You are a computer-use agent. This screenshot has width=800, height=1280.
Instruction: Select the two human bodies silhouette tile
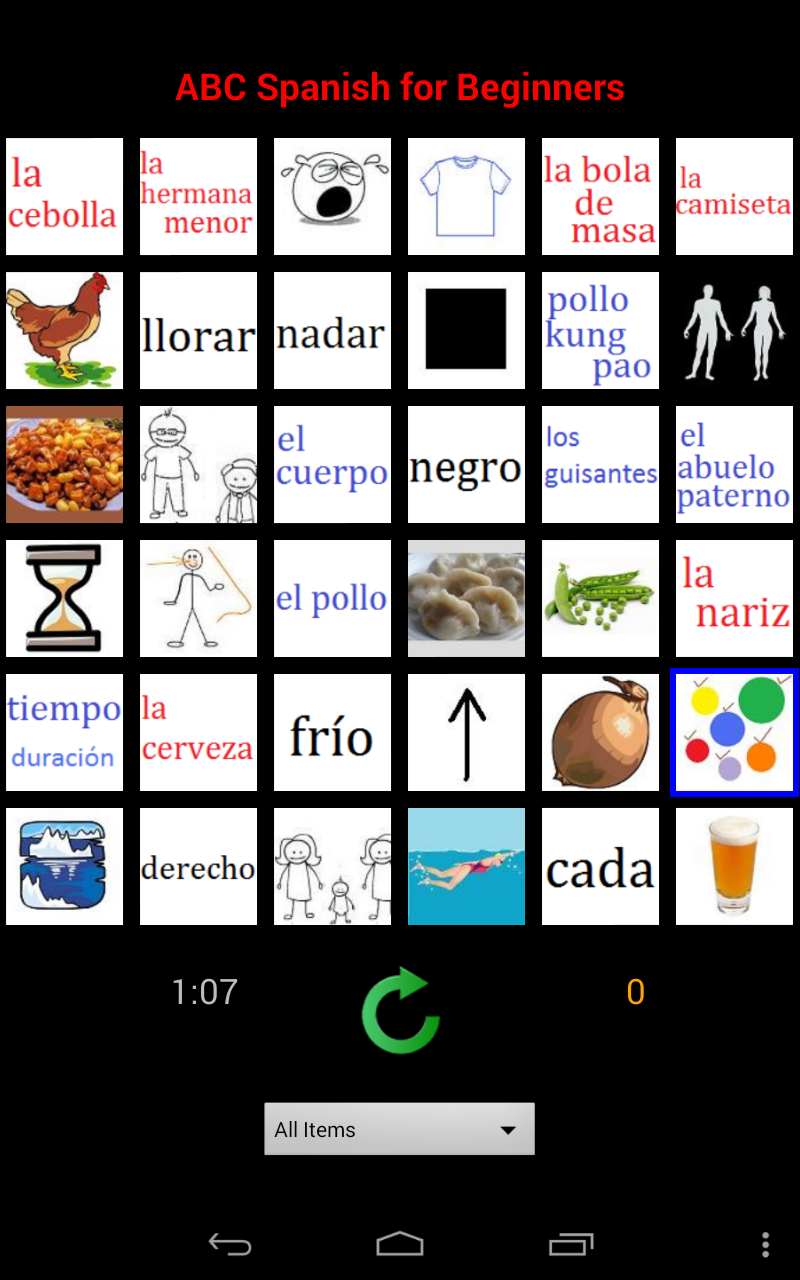(x=734, y=330)
